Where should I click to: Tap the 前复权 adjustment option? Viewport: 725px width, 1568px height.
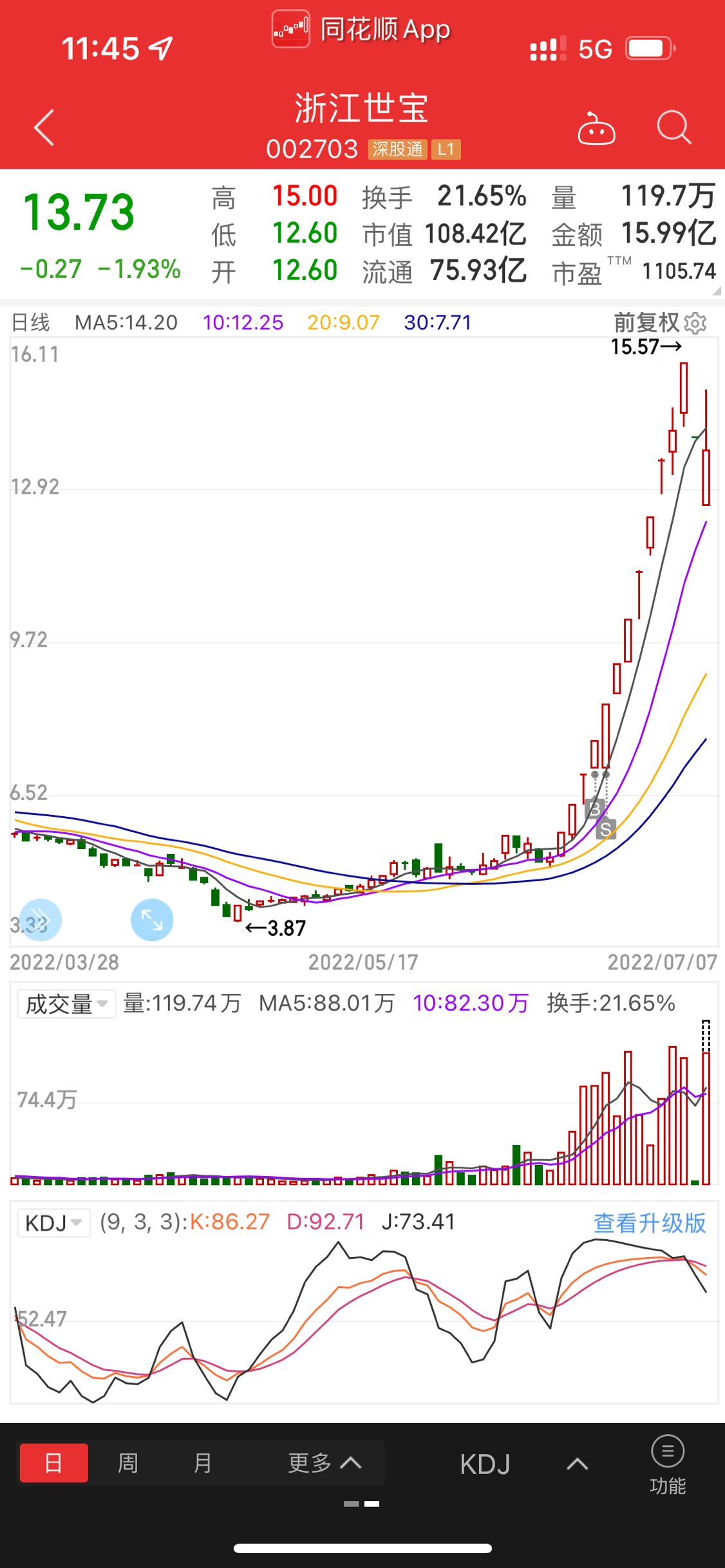tap(646, 322)
